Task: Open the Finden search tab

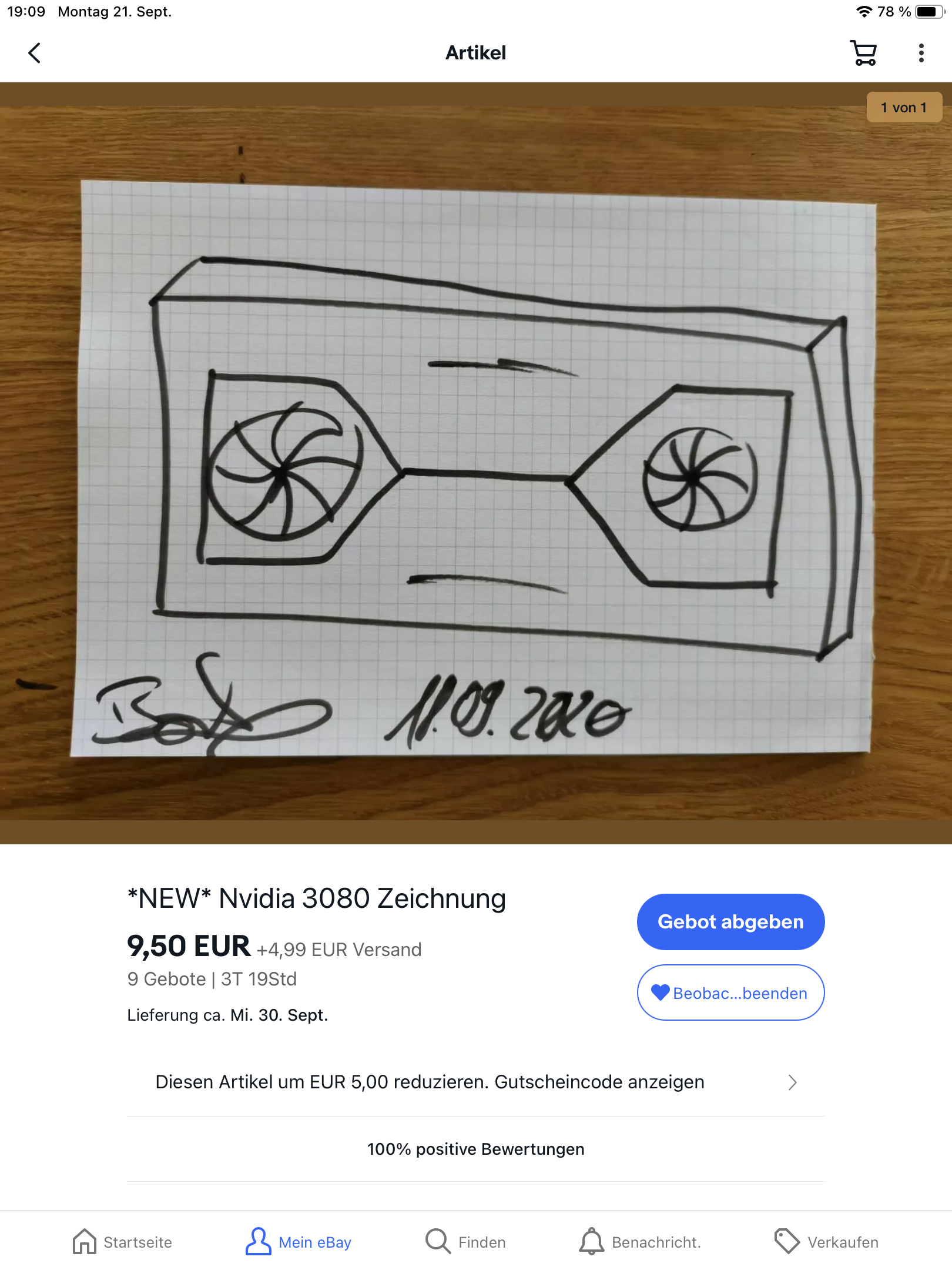Action: tap(465, 1242)
